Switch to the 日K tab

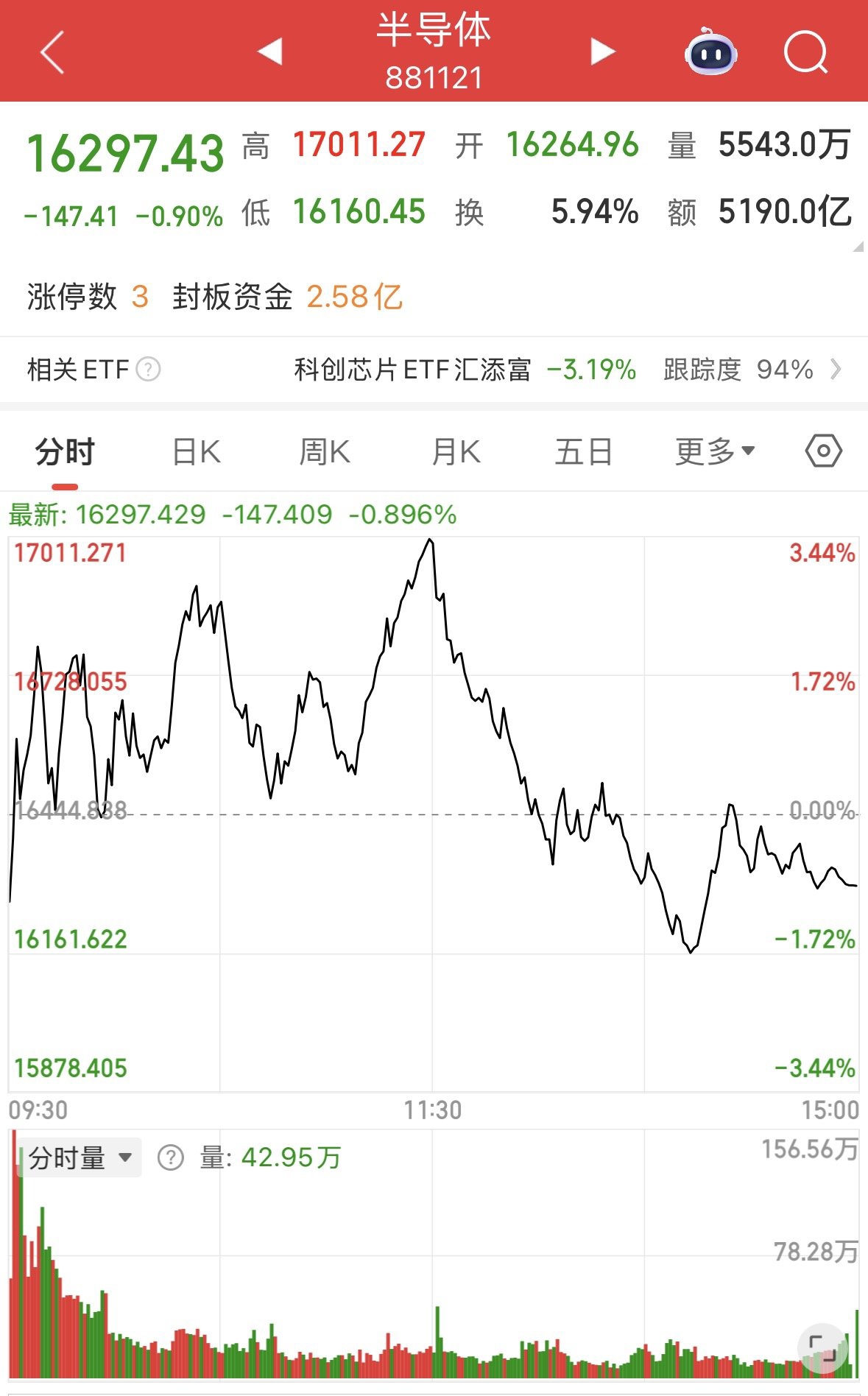(x=197, y=451)
